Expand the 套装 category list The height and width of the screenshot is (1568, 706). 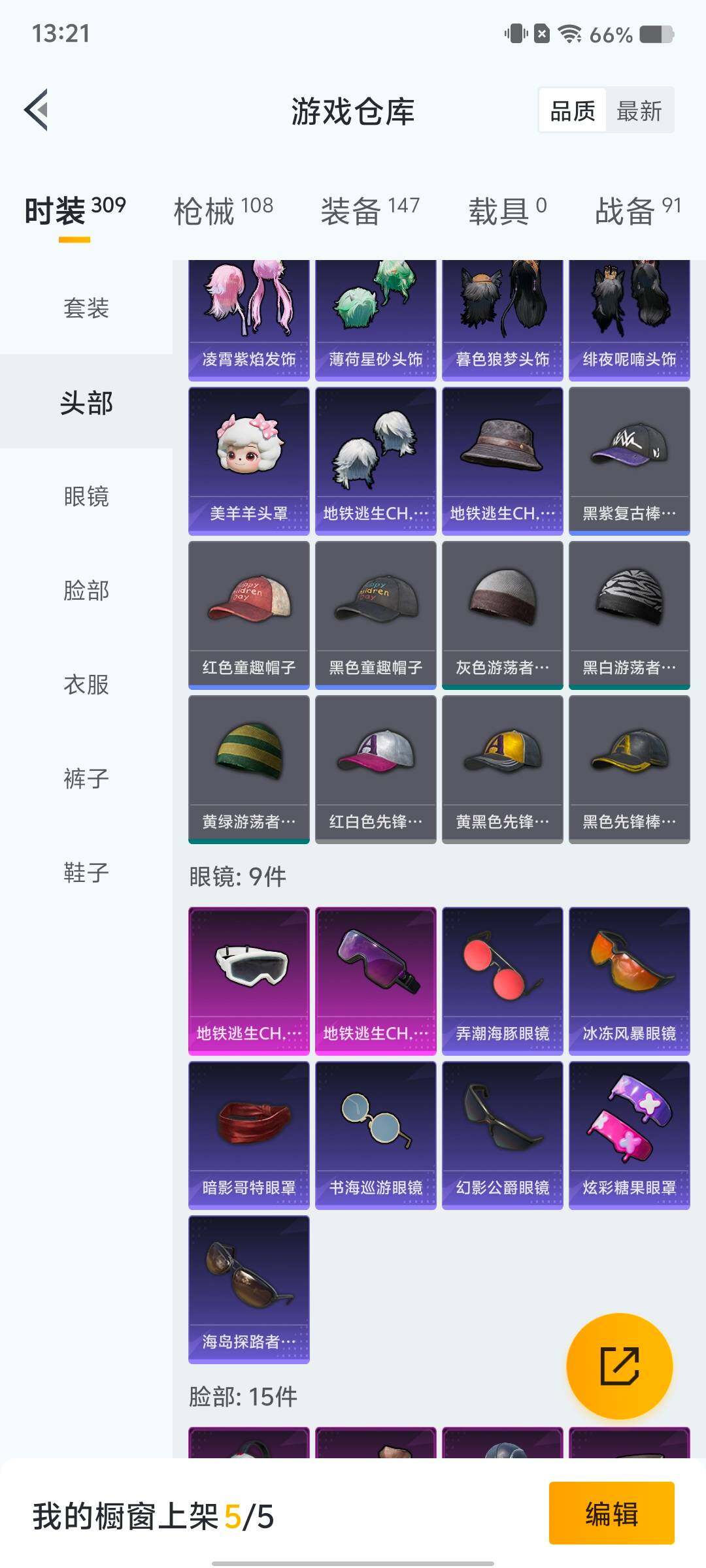[x=85, y=310]
